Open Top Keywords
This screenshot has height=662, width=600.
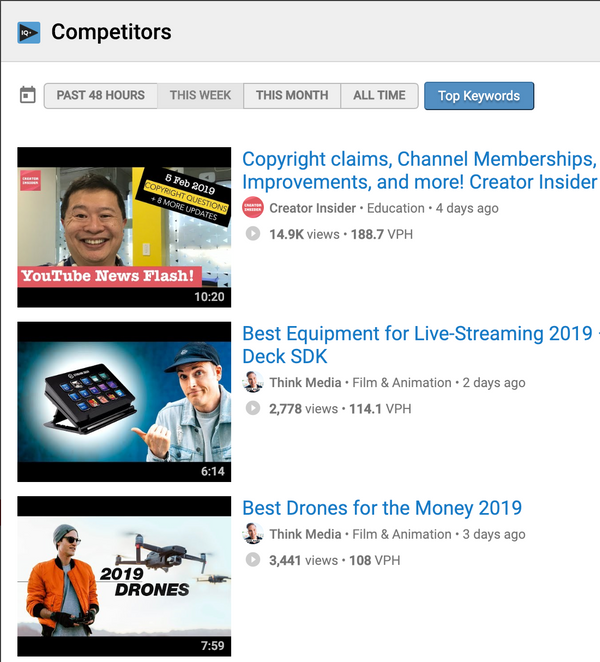(x=479, y=96)
